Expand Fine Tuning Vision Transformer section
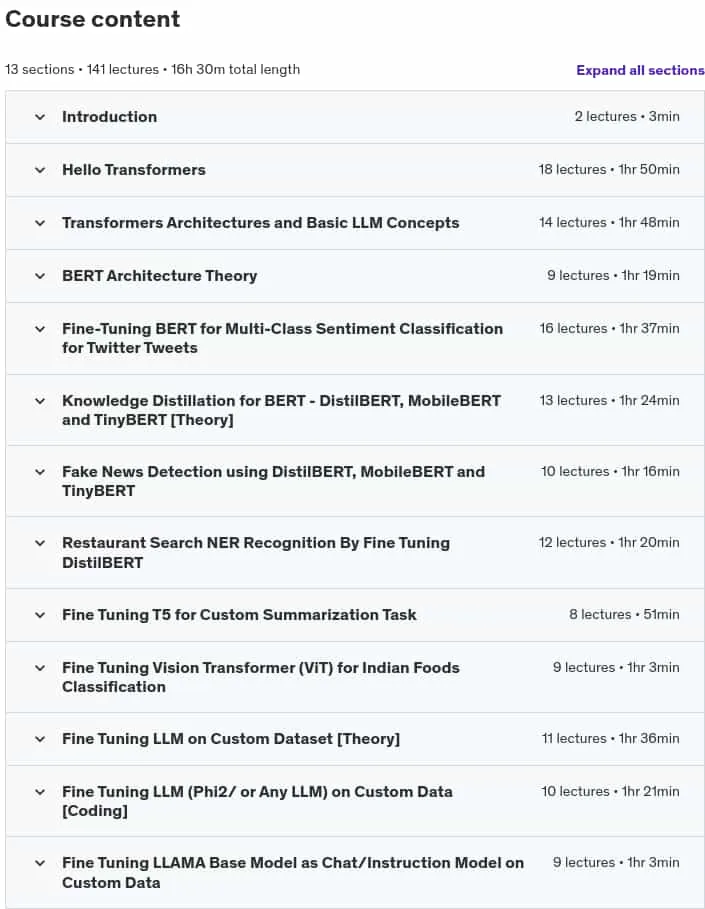This screenshot has height=909, width=705. [355, 677]
